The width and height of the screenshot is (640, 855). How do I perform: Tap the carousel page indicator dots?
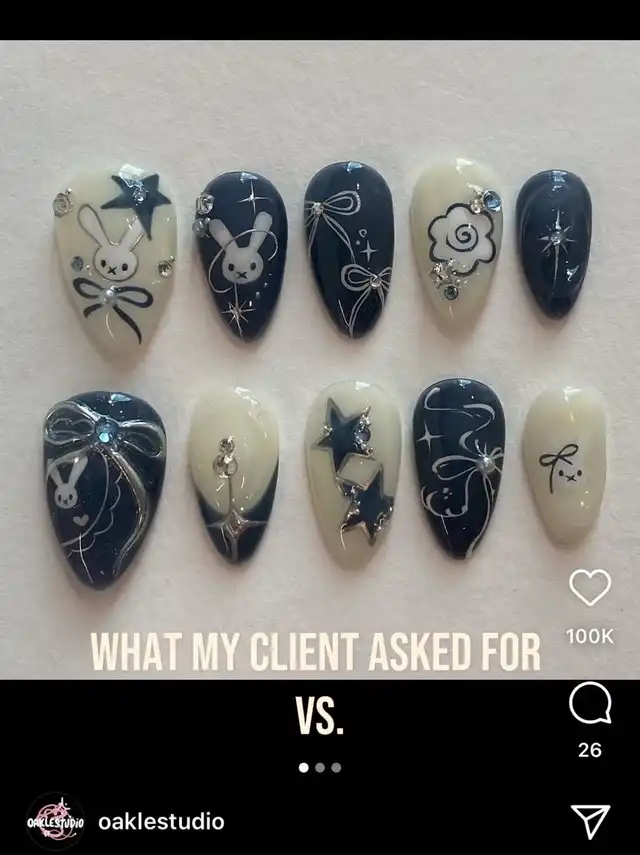(320, 768)
